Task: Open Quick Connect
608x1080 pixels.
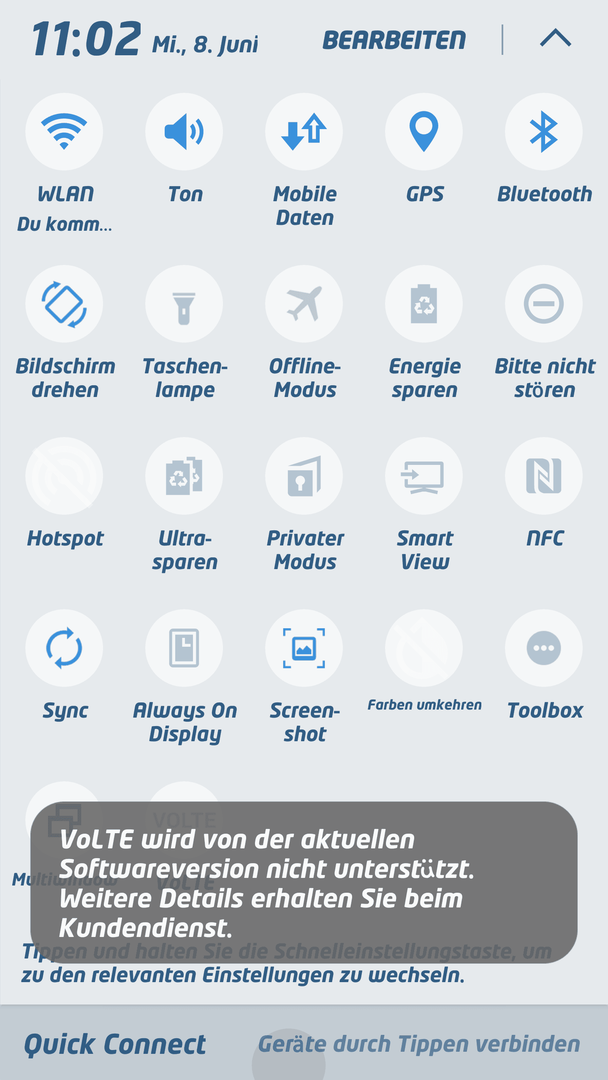Action: tap(114, 1044)
